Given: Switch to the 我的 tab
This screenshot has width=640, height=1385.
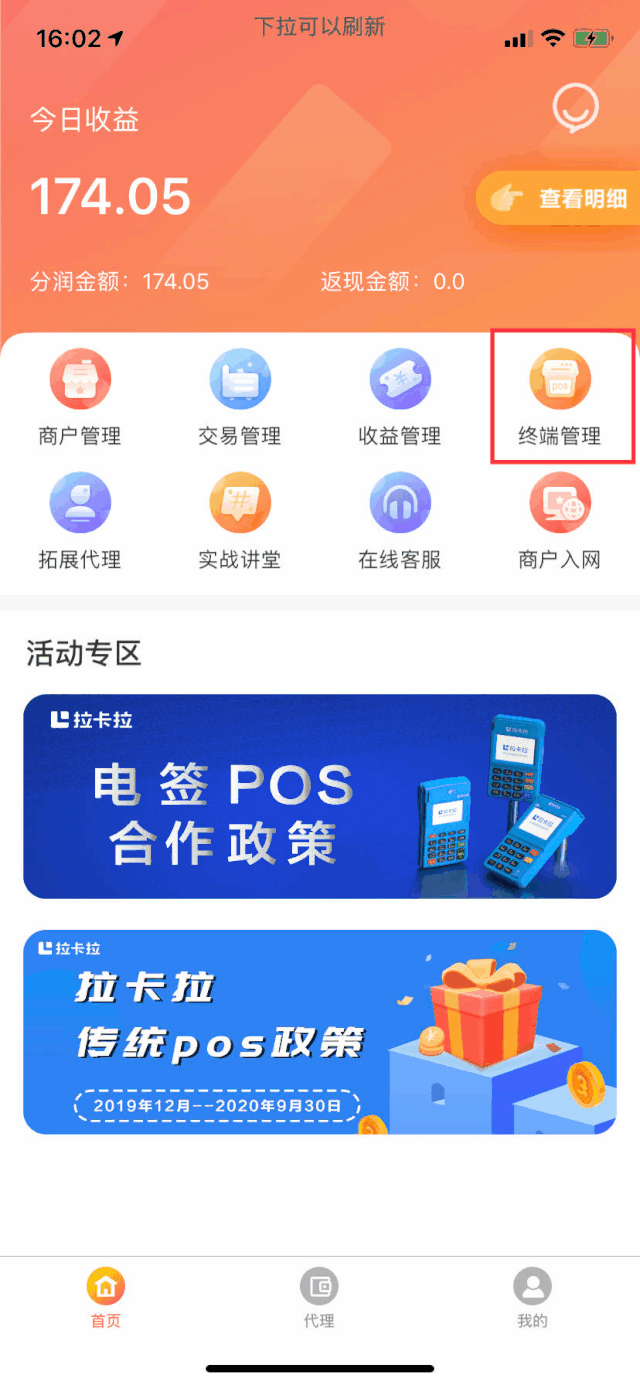Looking at the screenshot, I should pos(532,1298).
